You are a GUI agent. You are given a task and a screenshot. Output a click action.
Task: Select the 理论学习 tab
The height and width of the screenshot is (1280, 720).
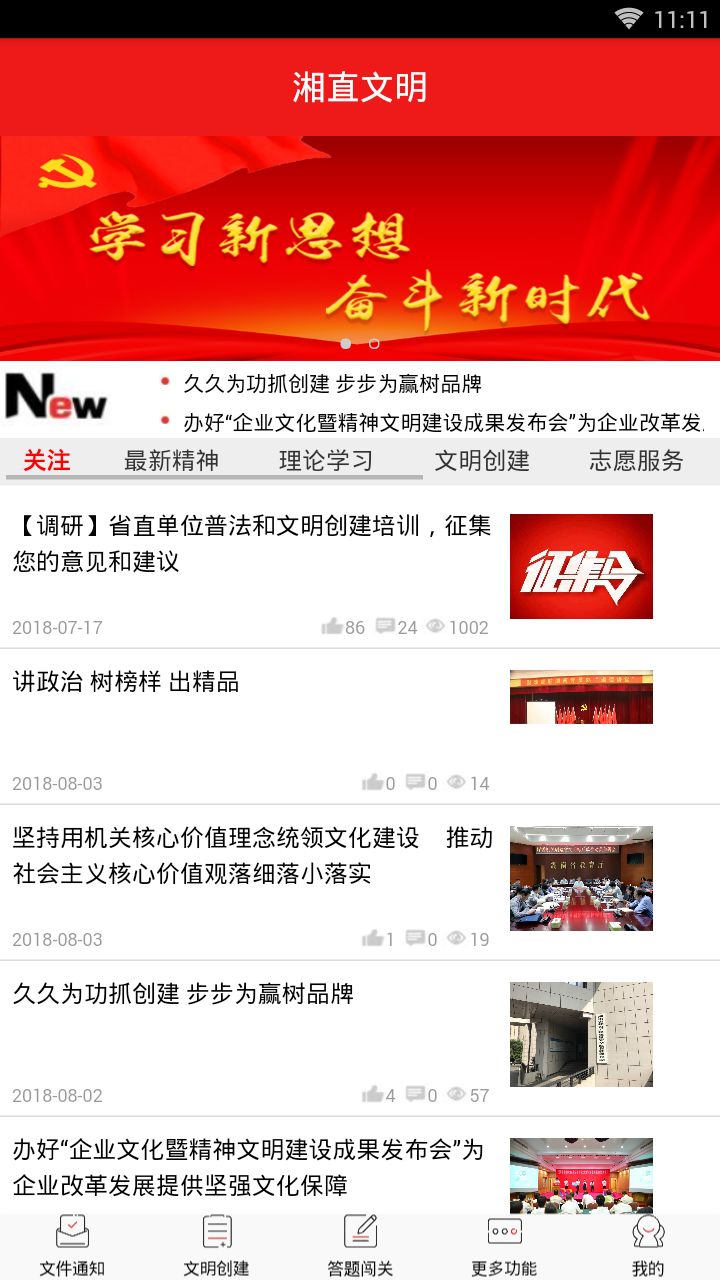click(x=326, y=460)
